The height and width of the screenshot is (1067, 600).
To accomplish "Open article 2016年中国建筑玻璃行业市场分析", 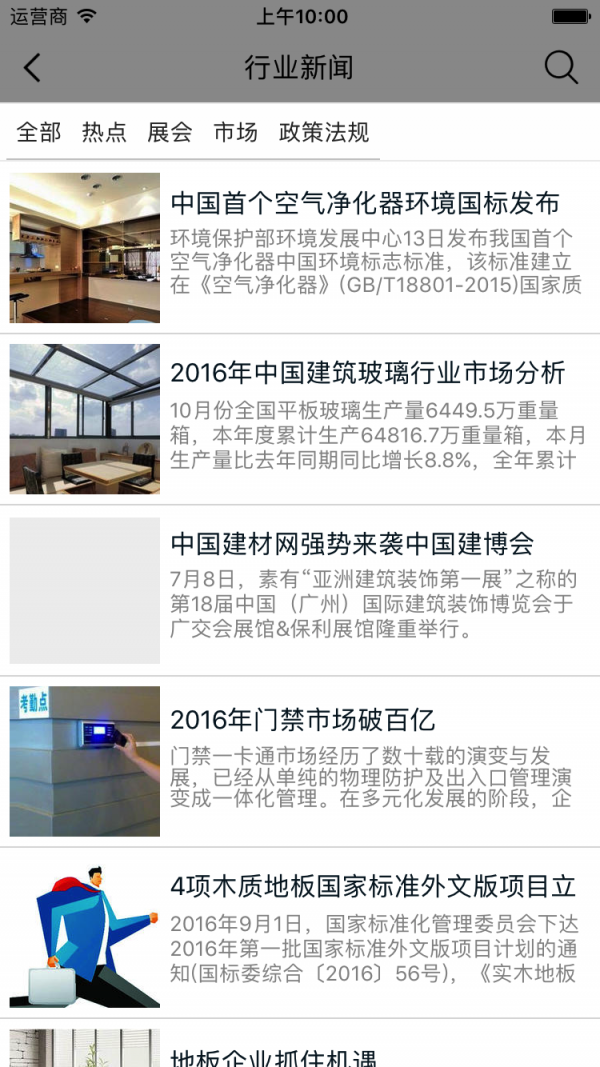I will [x=300, y=419].
